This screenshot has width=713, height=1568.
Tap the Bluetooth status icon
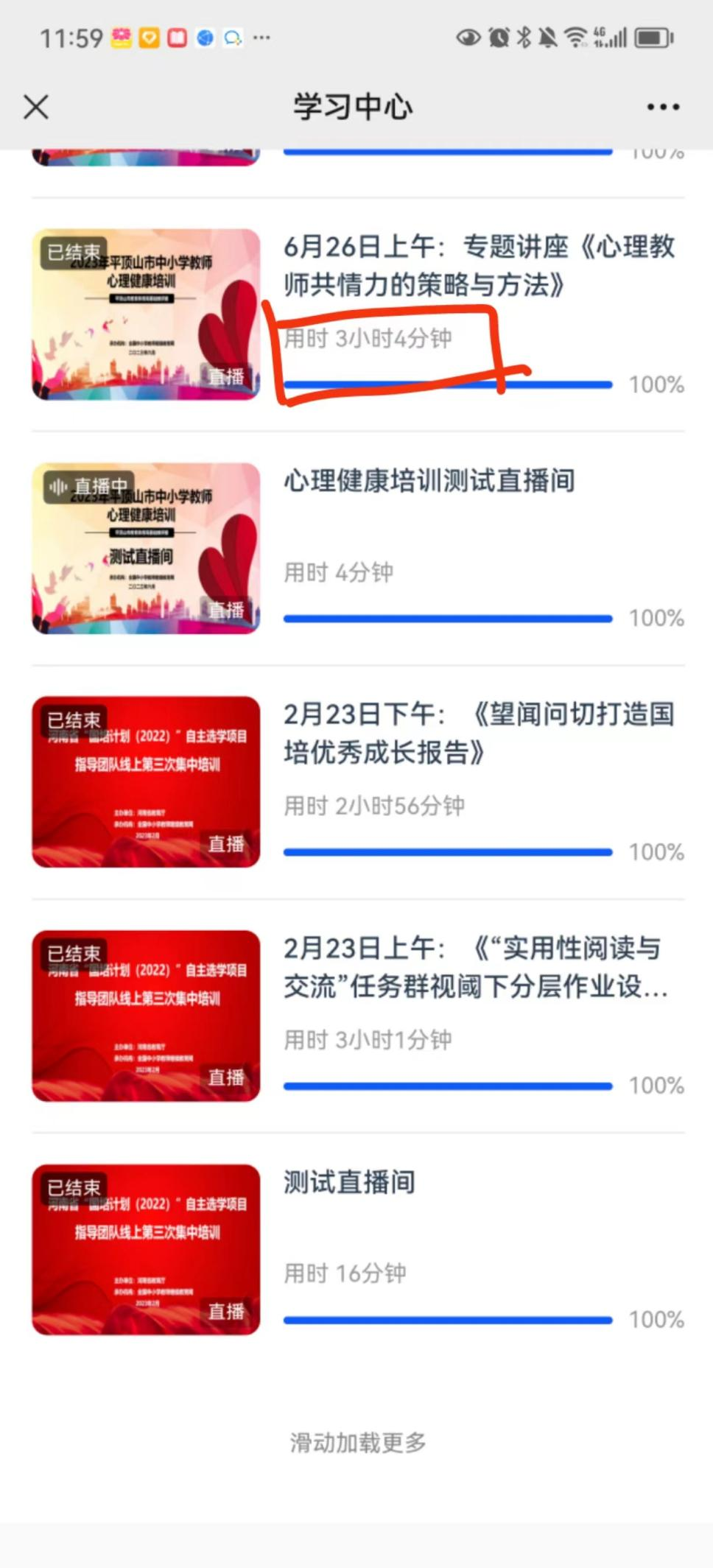point(524,37)
